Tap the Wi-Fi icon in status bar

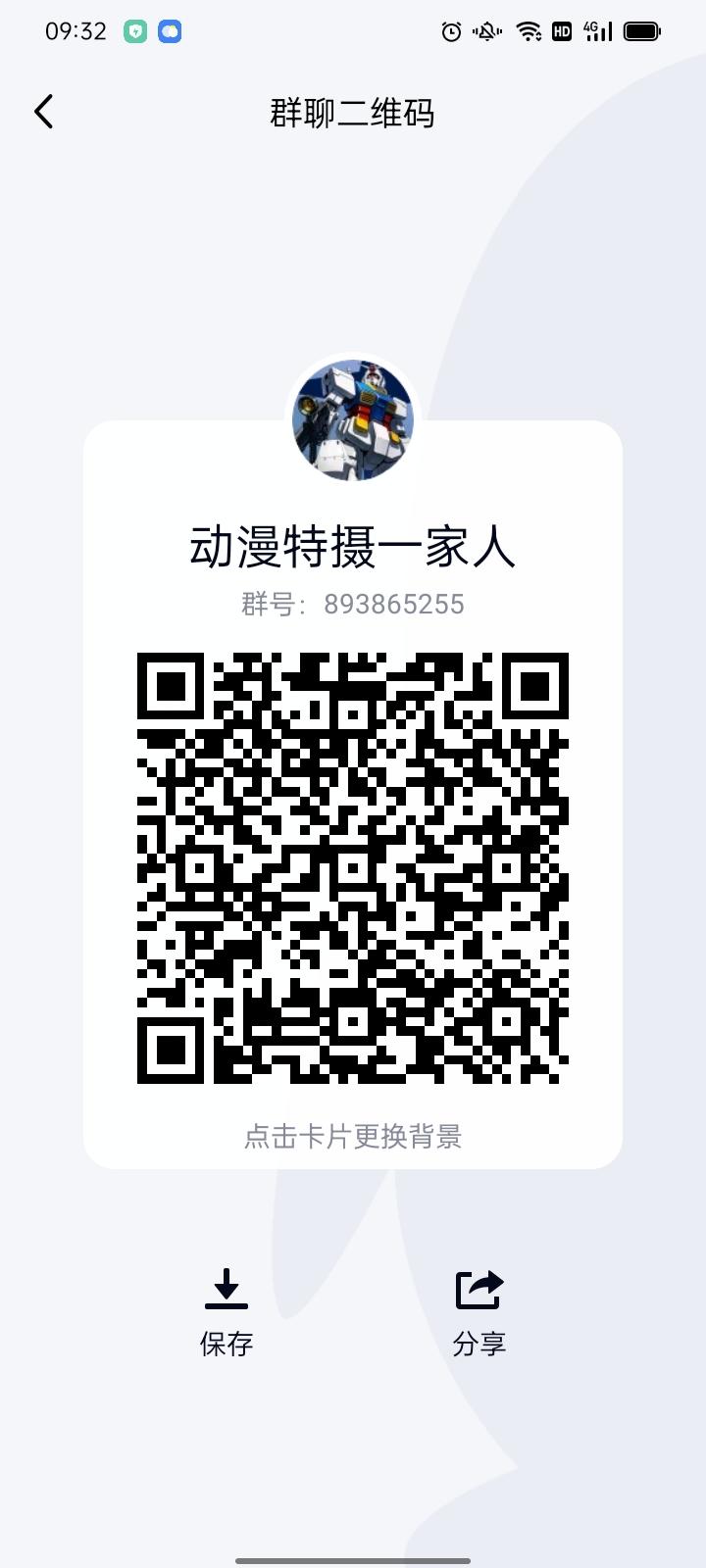(x=528, y=31)
